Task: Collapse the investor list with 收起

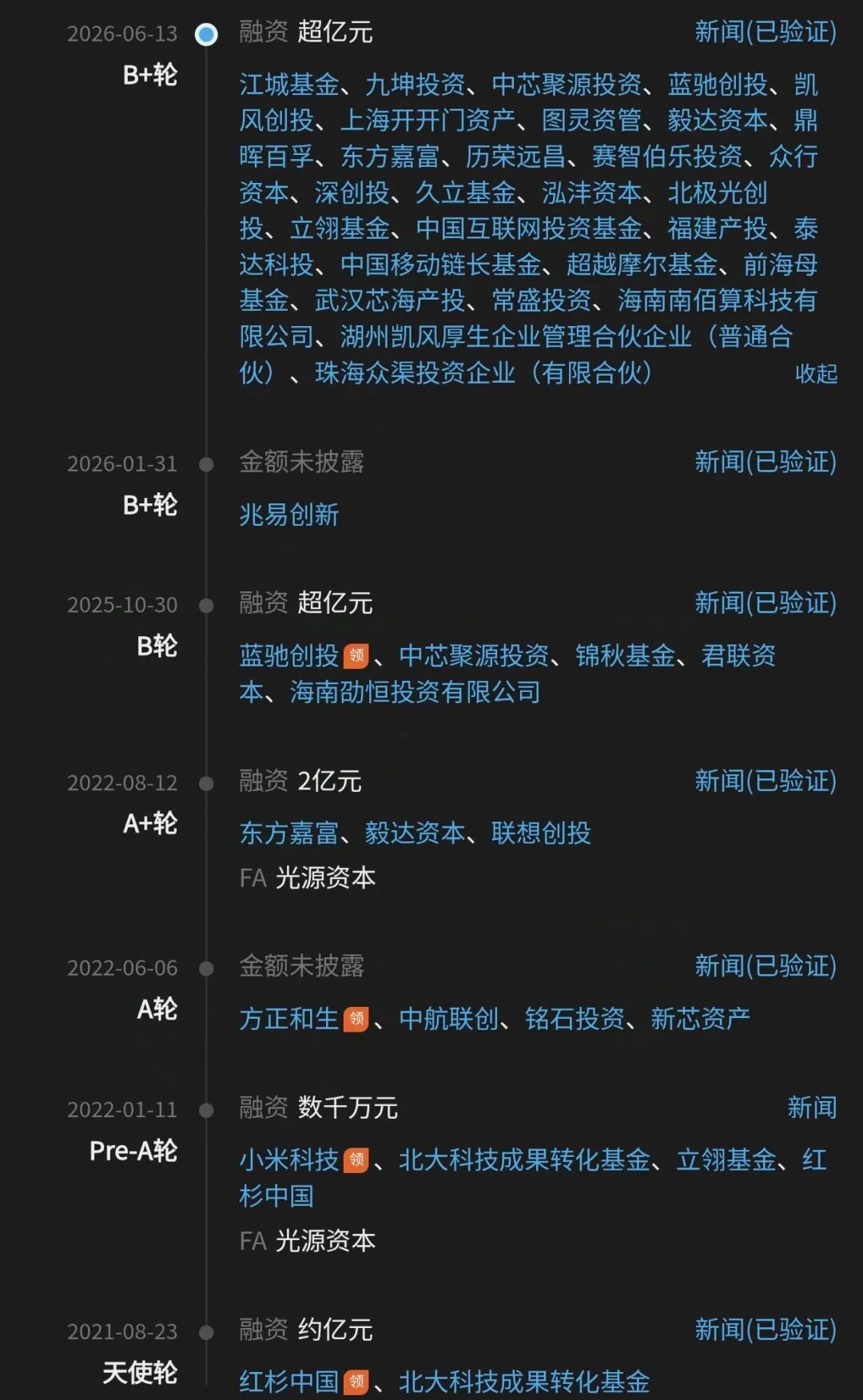Action: tap(816, 373)
